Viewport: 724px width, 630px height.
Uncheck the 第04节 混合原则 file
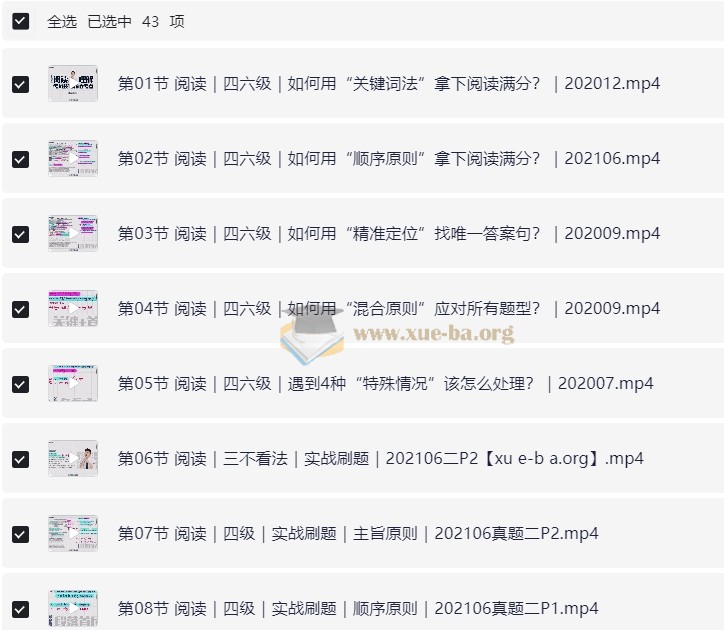point(20,309)
